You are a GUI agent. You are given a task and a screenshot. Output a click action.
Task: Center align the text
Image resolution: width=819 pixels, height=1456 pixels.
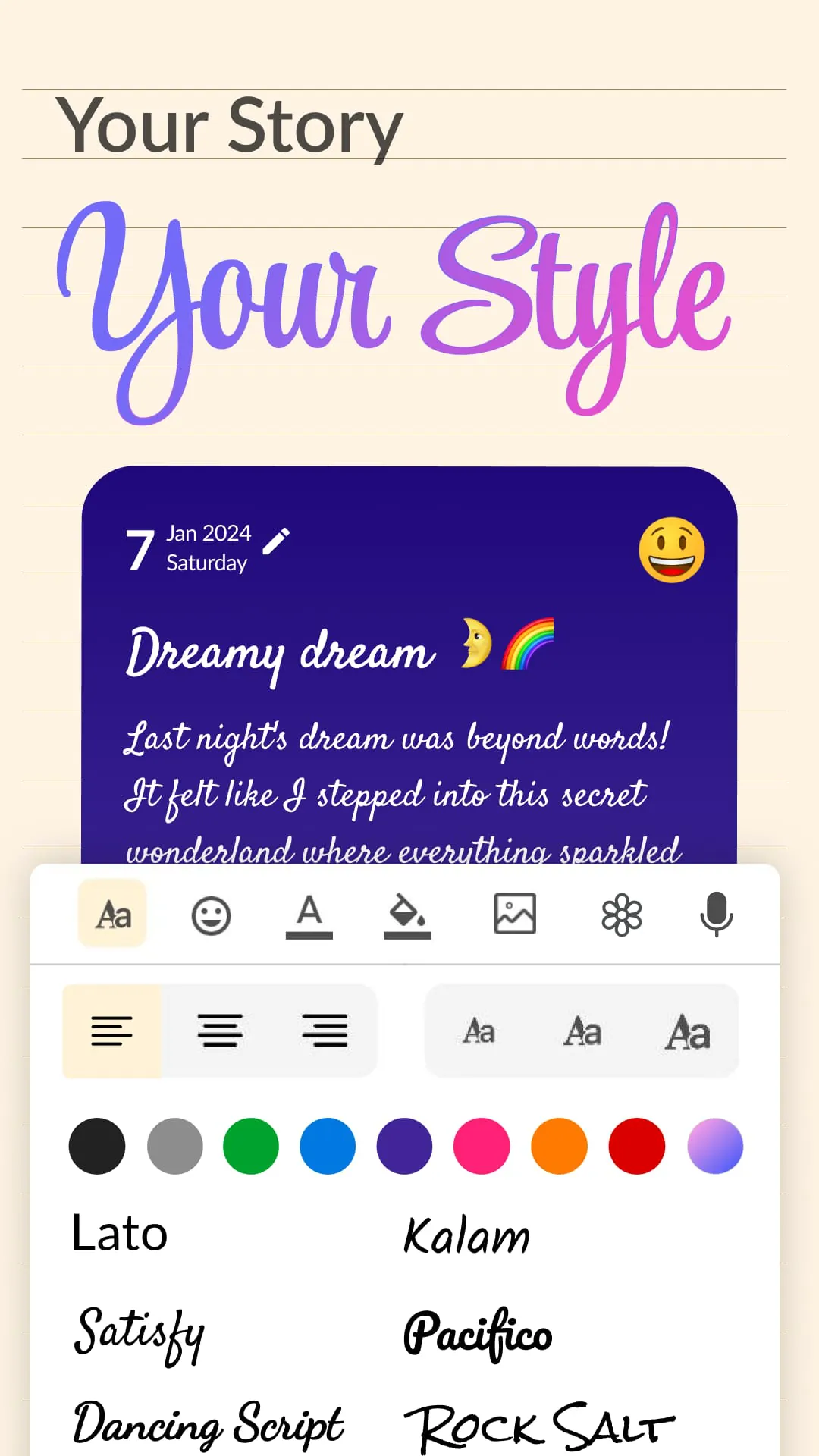(x=220, y=1030)
